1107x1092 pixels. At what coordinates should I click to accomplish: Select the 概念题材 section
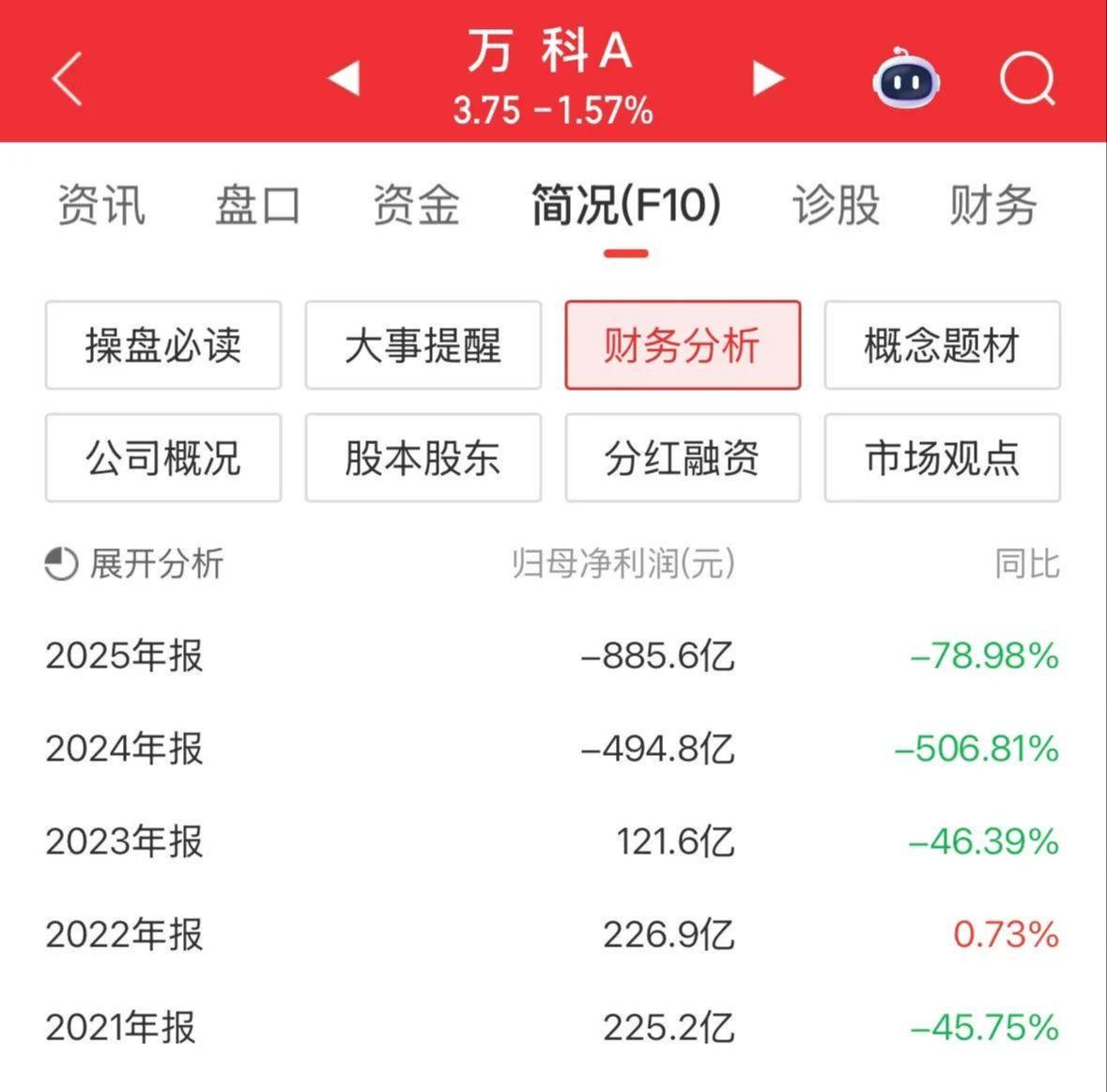coord(943,346)
